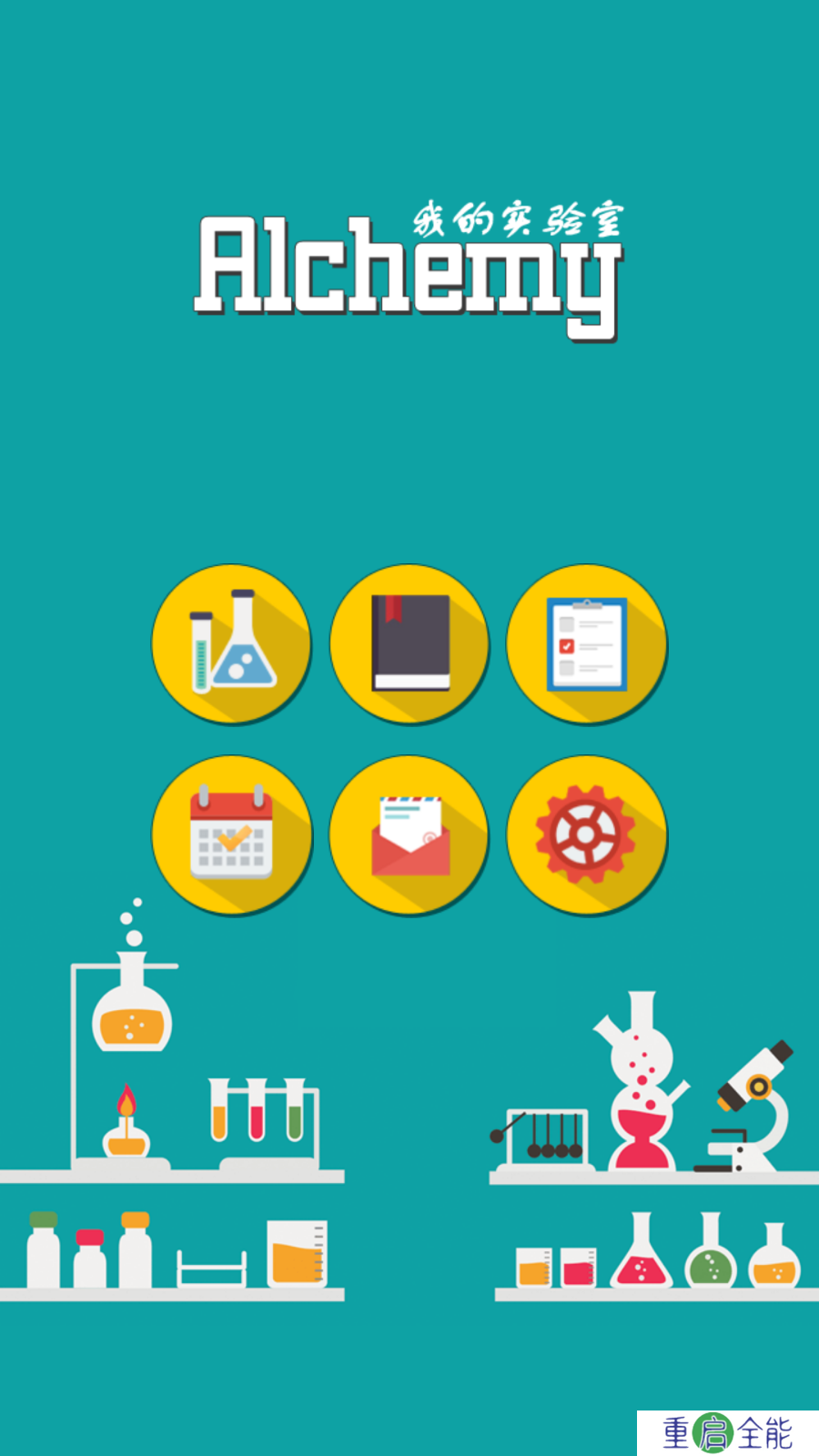Open settings with the red gear button
This screenshot has height=1456, width=819.
click(587, 834)
